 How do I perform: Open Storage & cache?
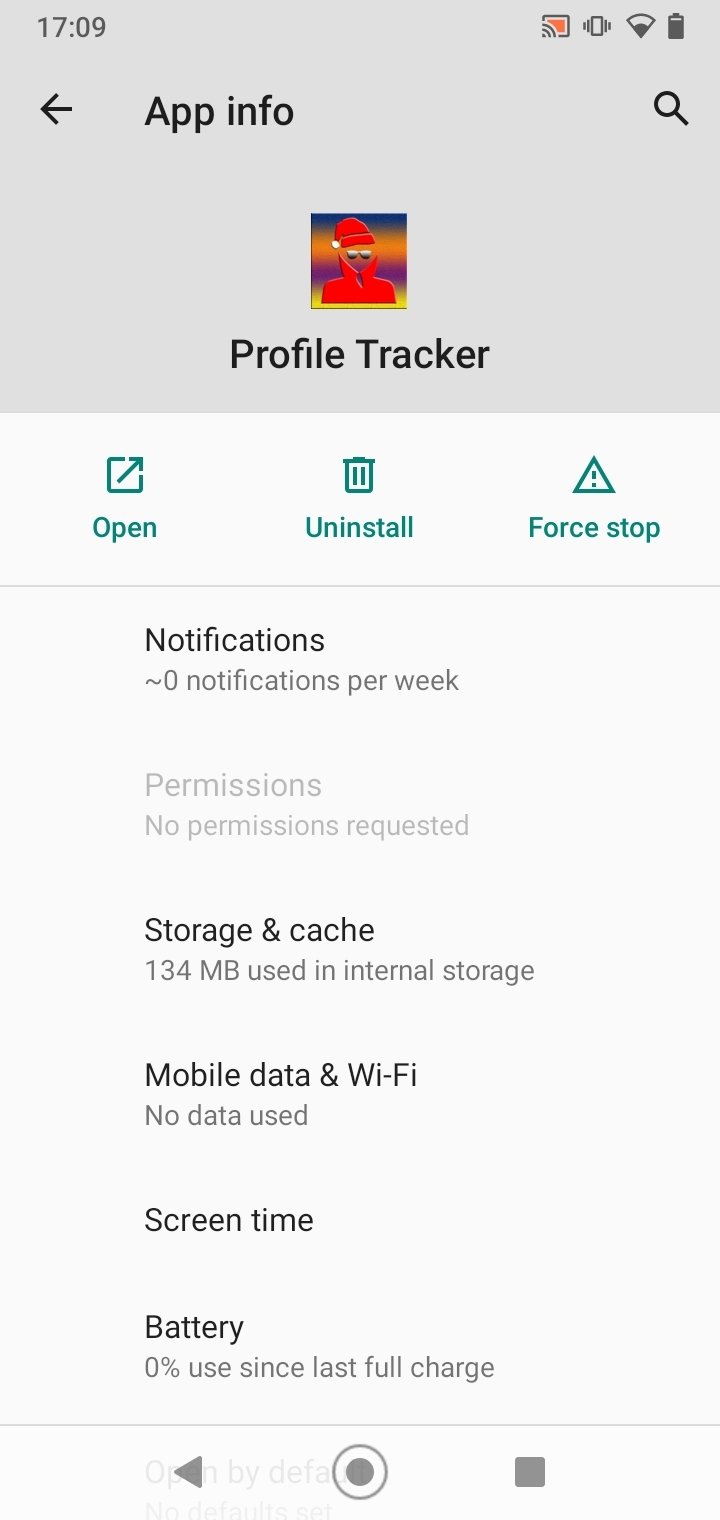pos(360,949)
